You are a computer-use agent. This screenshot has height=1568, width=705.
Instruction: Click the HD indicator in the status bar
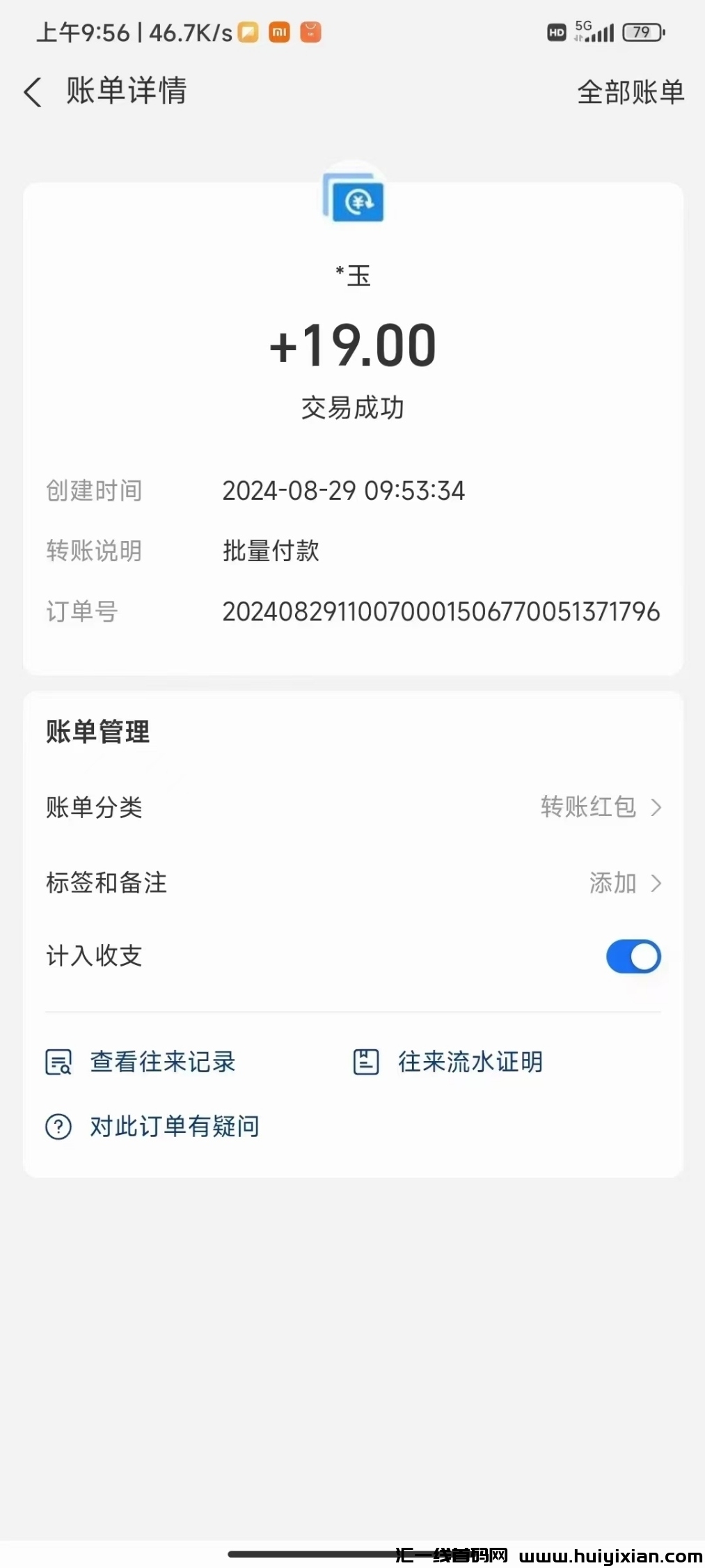[x=557, y=32]
